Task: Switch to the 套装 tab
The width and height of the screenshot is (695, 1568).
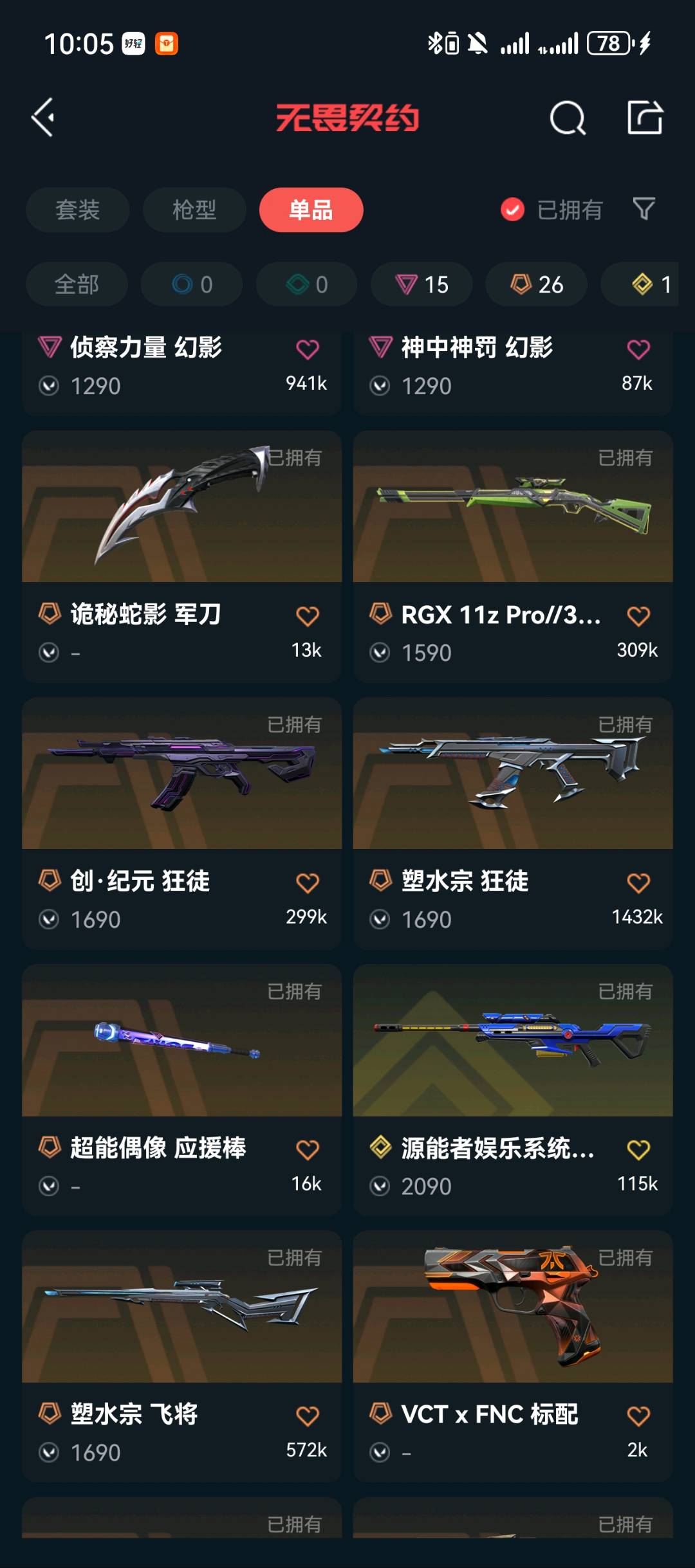Action: click(77, 210)
